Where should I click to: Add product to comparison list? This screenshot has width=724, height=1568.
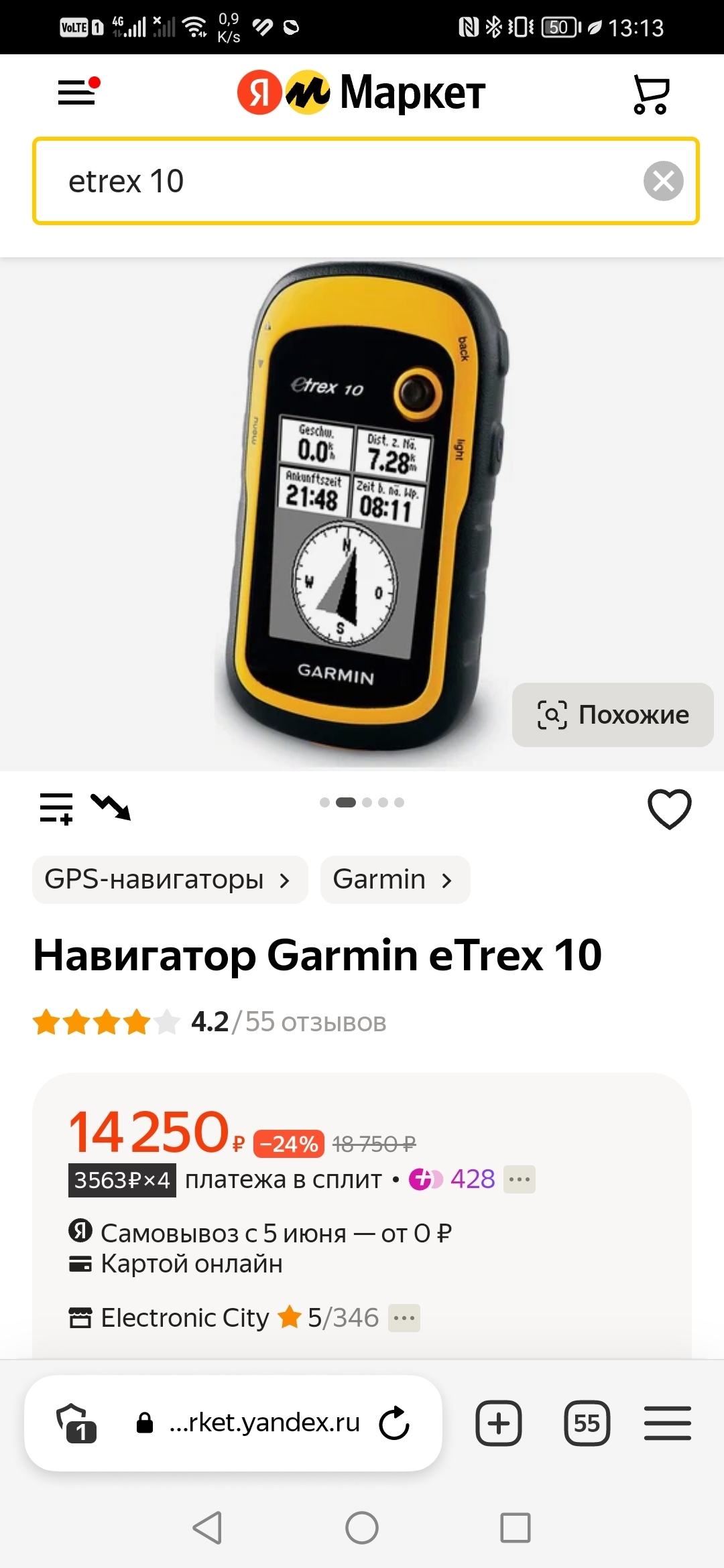coord(56,807)
